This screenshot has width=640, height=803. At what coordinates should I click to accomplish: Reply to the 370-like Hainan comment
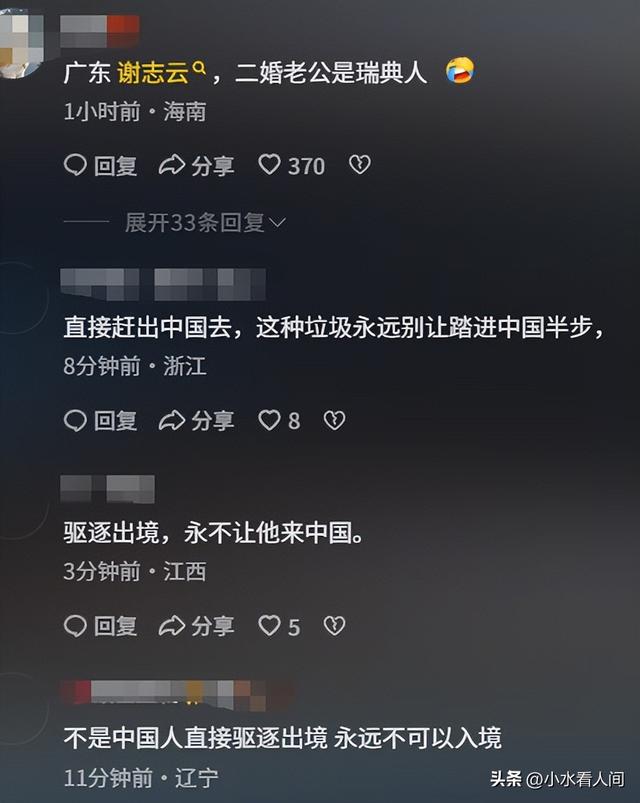coord(100,166)
